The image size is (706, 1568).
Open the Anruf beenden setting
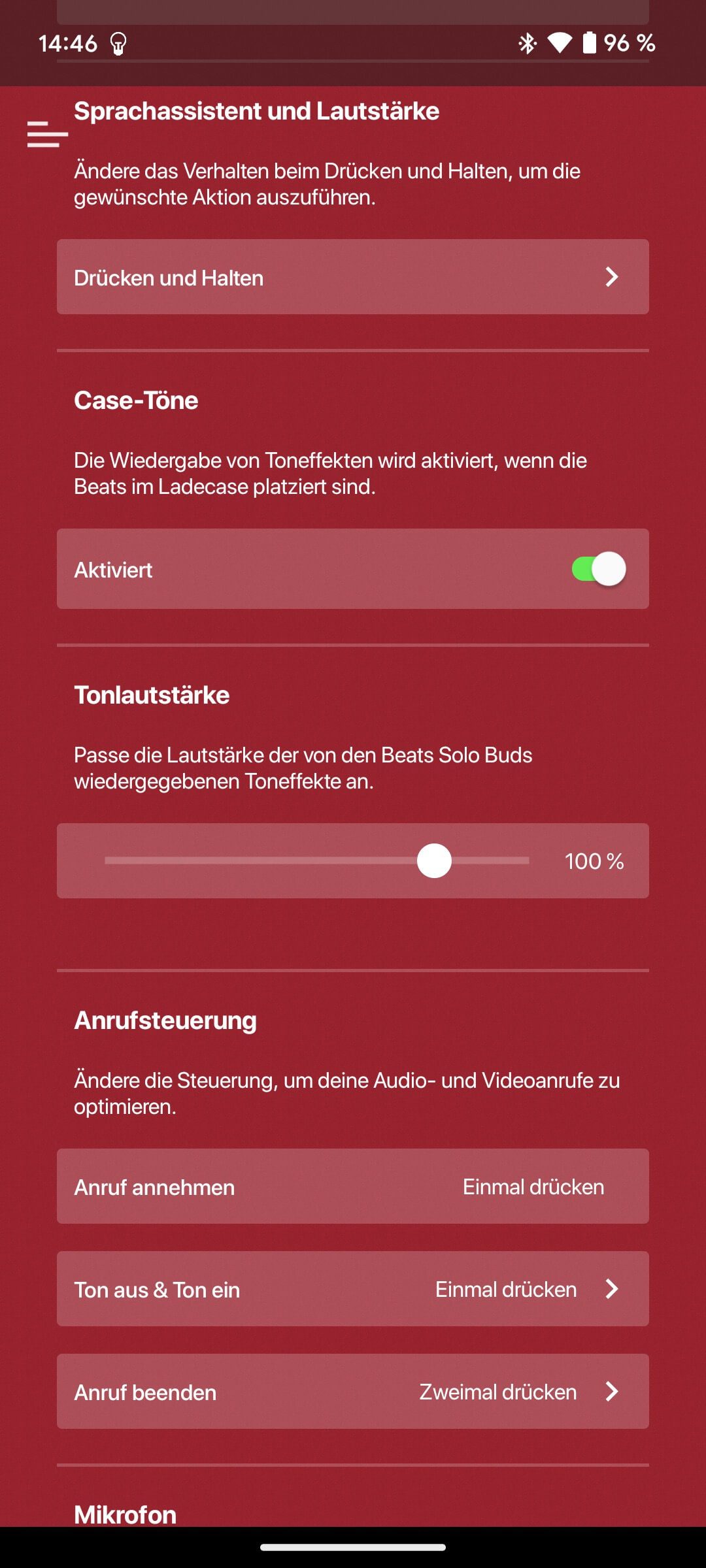pyautogui.click(x=352, y=1392)
